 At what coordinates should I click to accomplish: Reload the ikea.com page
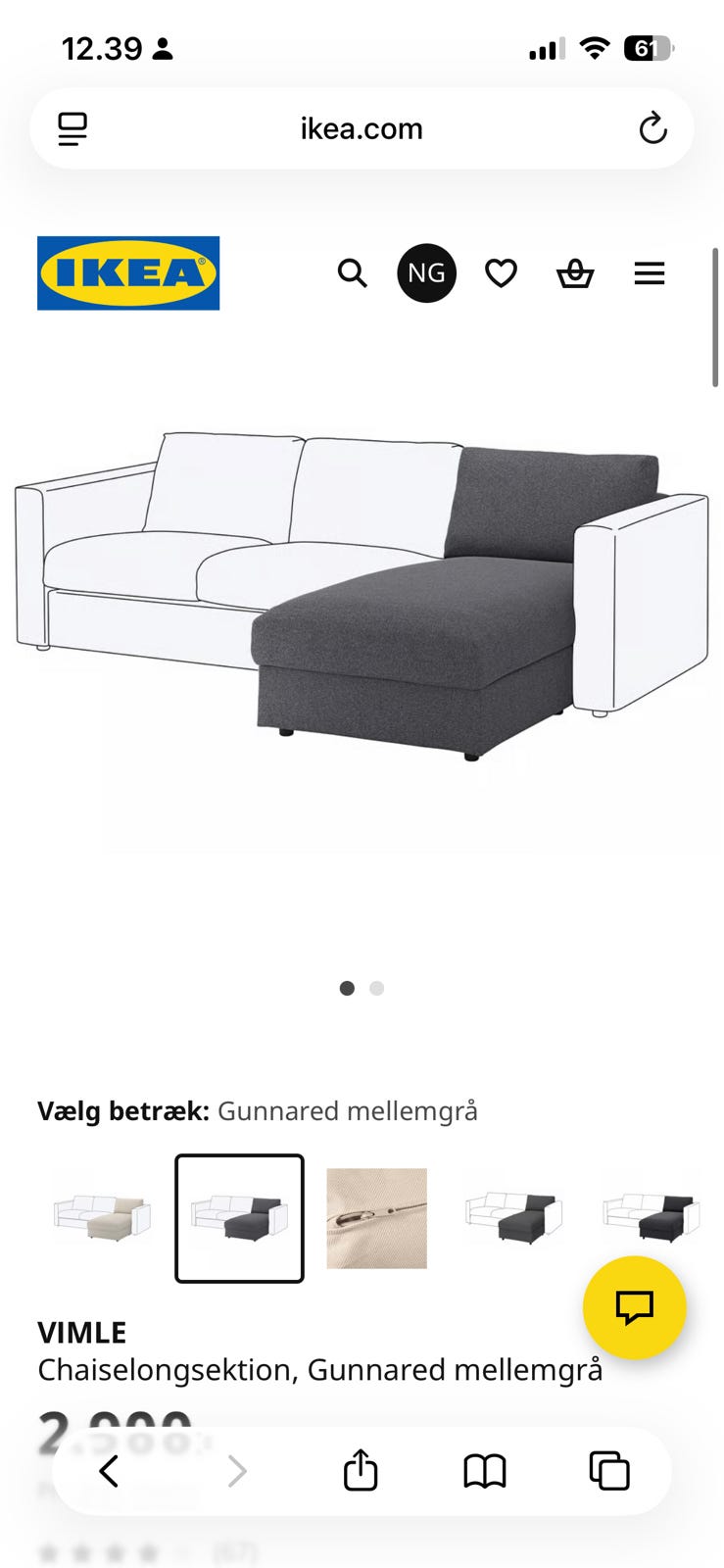(652, 127)
